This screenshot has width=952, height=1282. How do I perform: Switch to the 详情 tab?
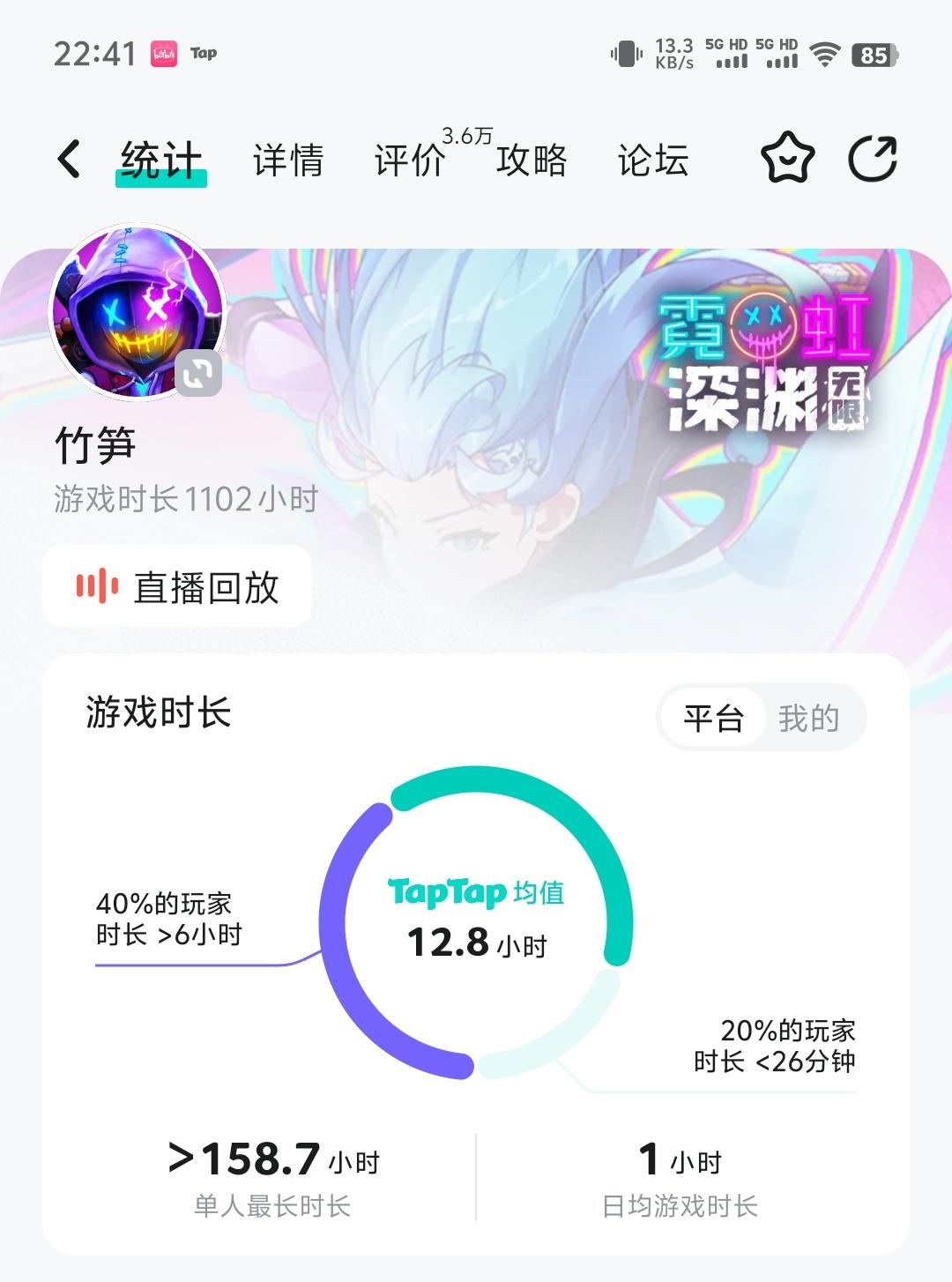pyautogui.click(x=286, y=161)
